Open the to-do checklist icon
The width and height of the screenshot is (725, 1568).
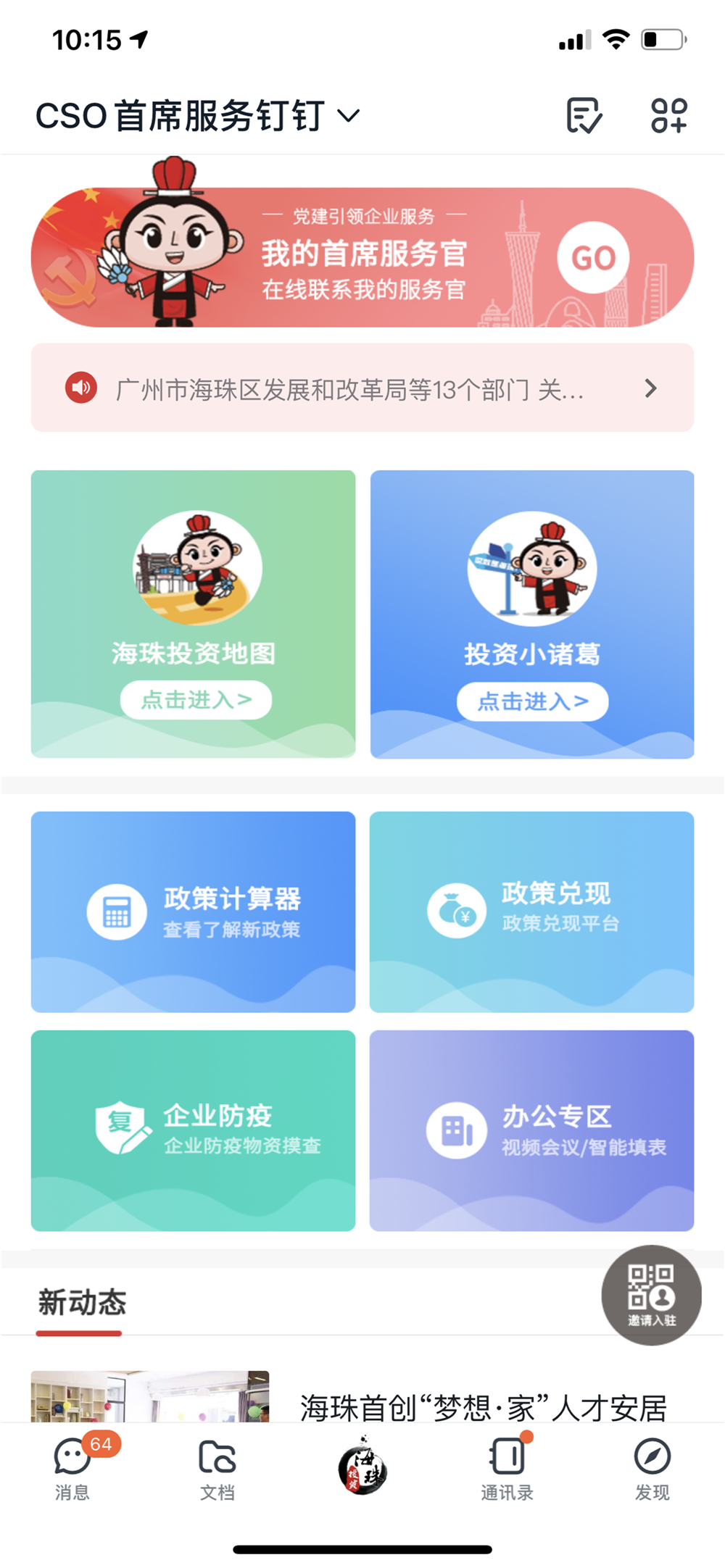(584, 116)
